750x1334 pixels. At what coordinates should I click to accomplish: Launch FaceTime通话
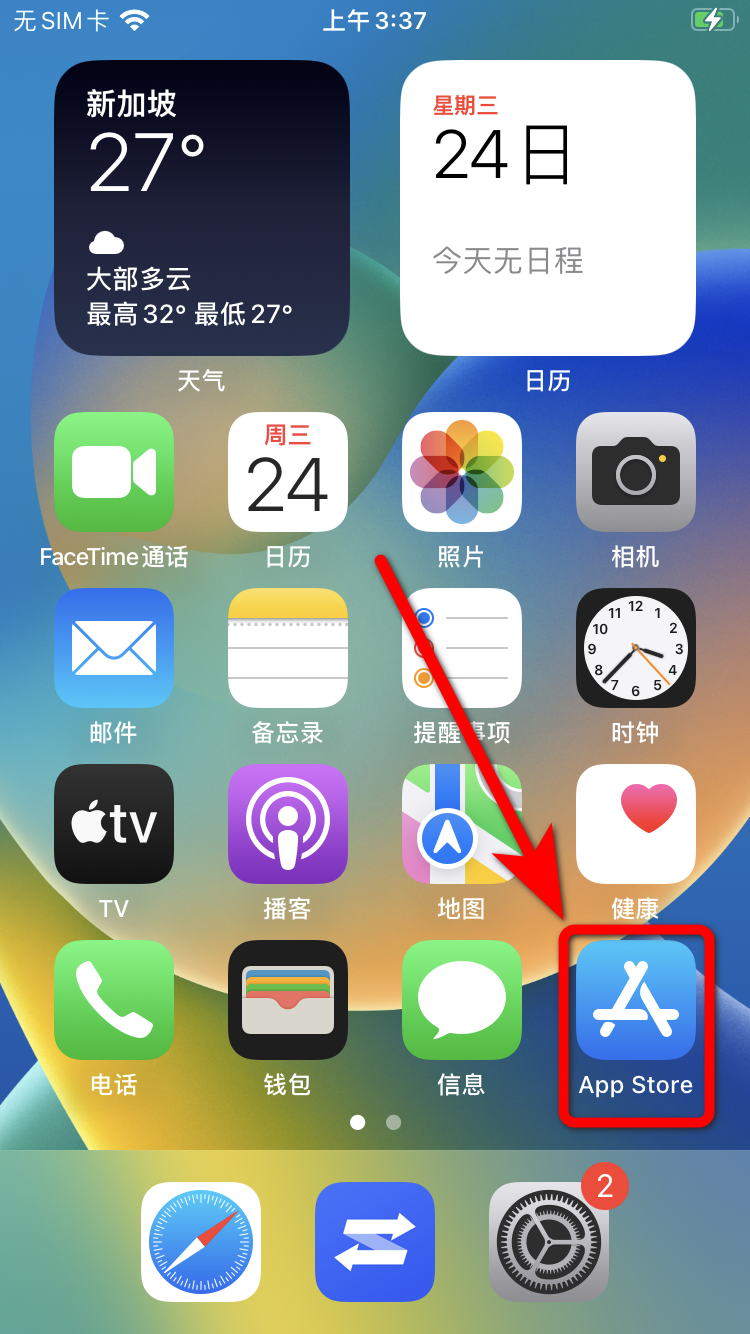coord(114,472)
